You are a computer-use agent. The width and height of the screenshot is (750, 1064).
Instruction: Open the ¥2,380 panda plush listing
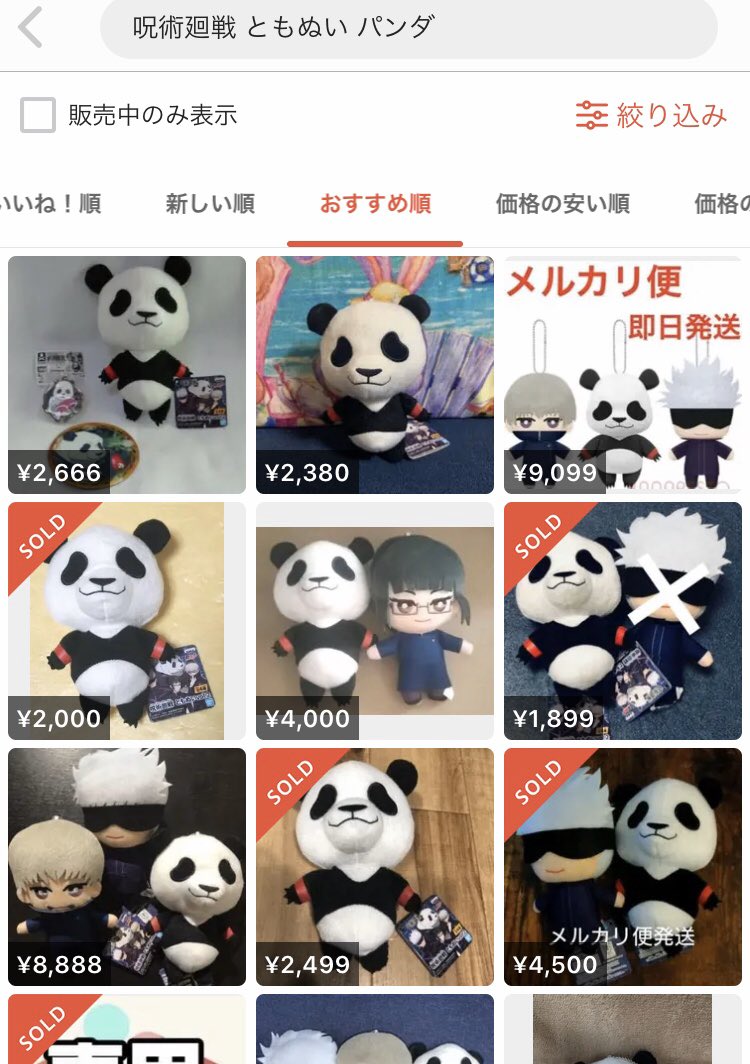[x=375, y=375]
